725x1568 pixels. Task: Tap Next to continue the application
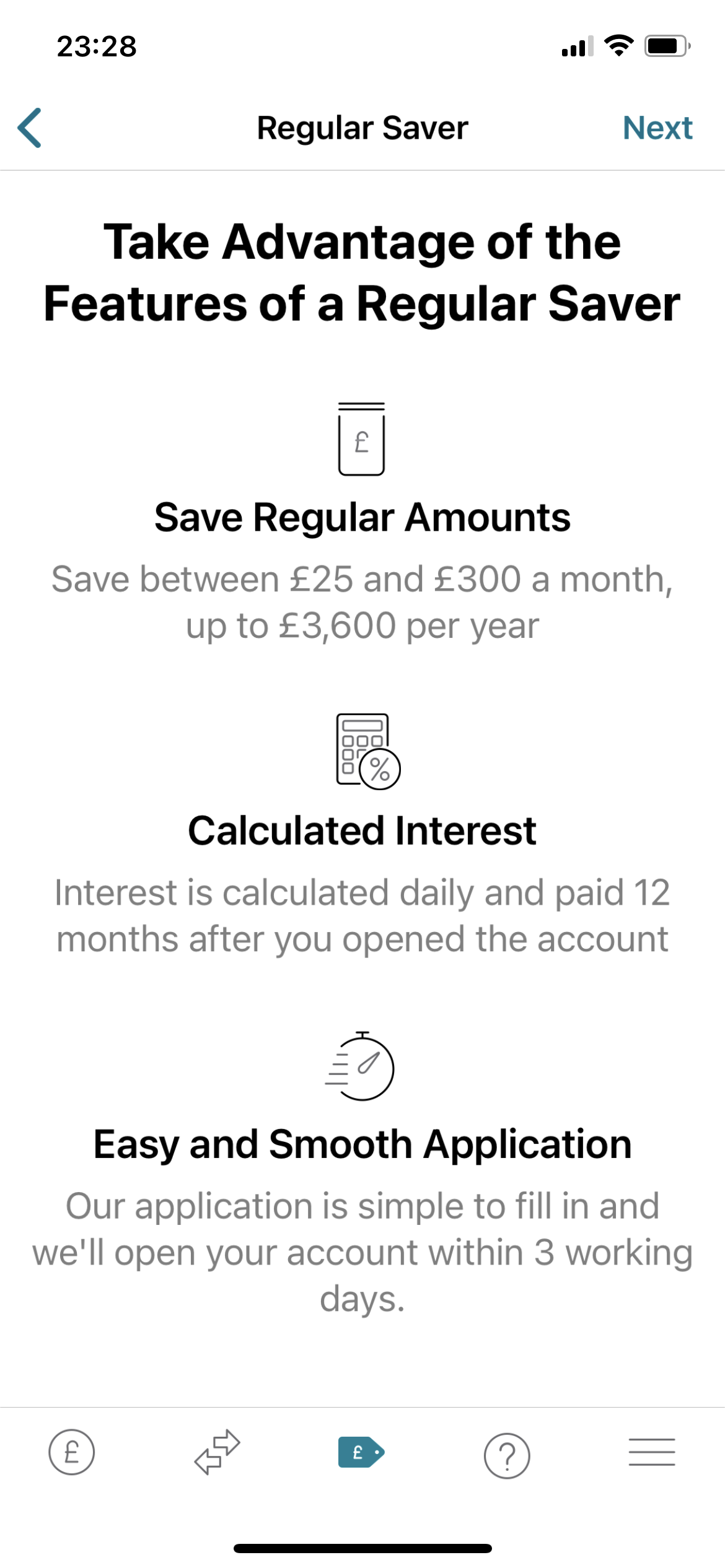click(x=657, y=128)
